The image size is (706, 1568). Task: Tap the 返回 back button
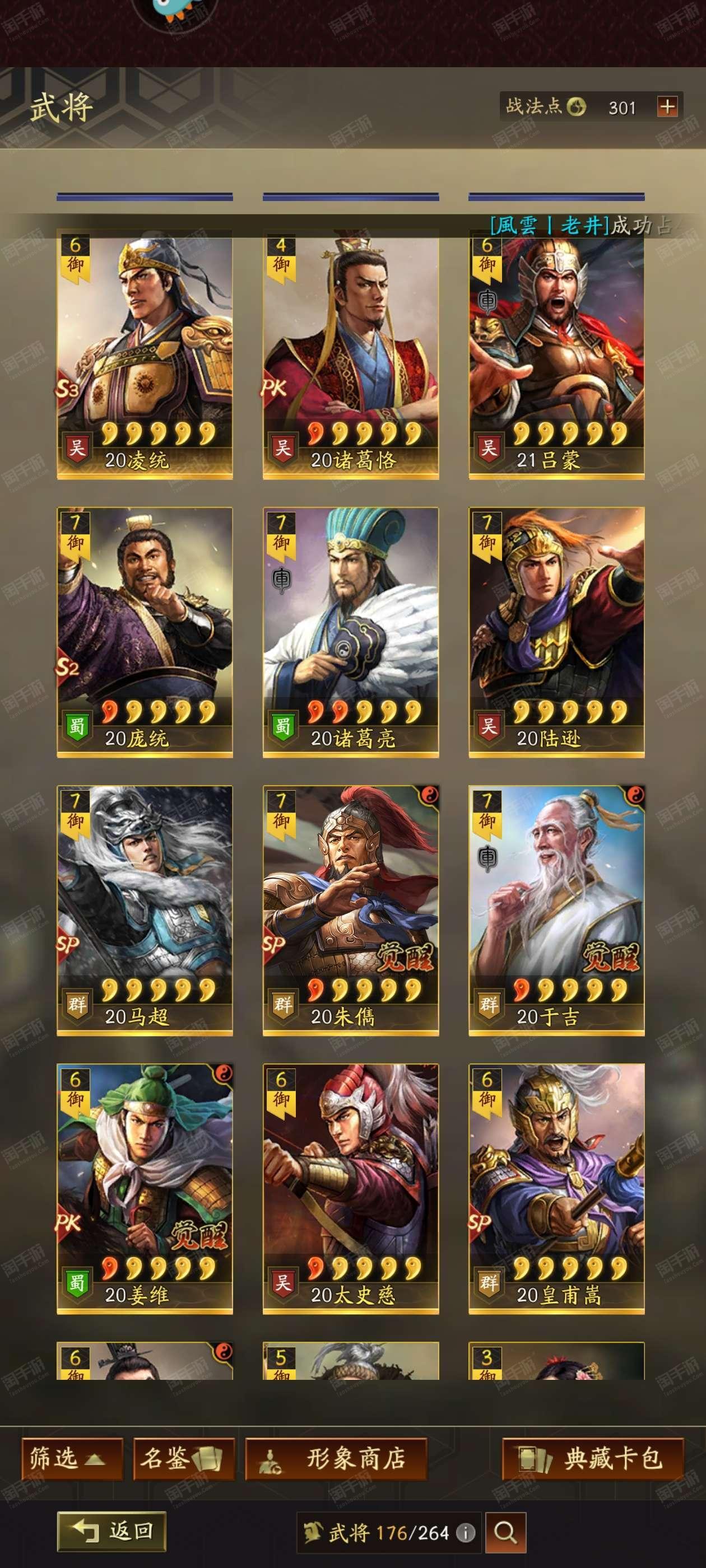click(x=112, y=1531)
